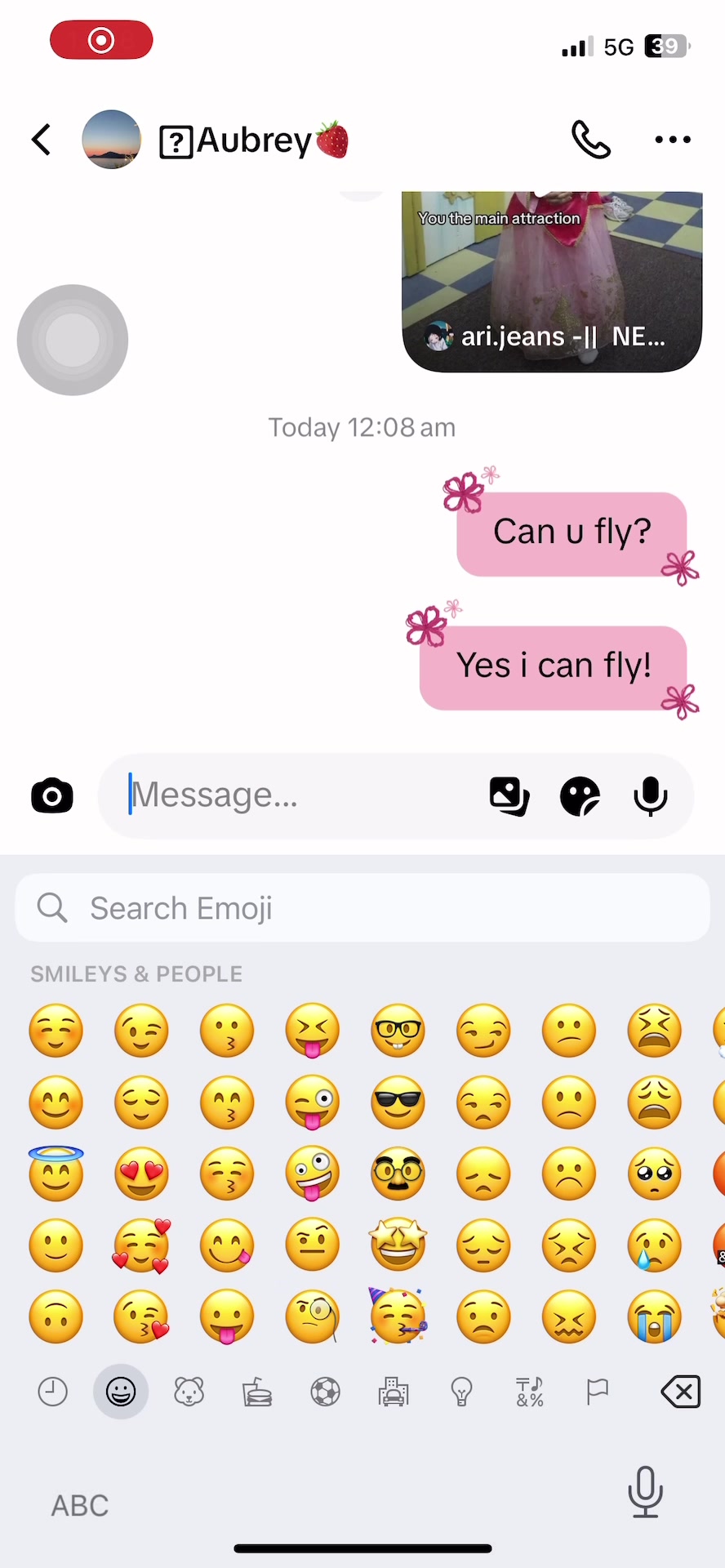Open Aubrey's profile picture
The image size is (725, 1568).
point(111,140)
